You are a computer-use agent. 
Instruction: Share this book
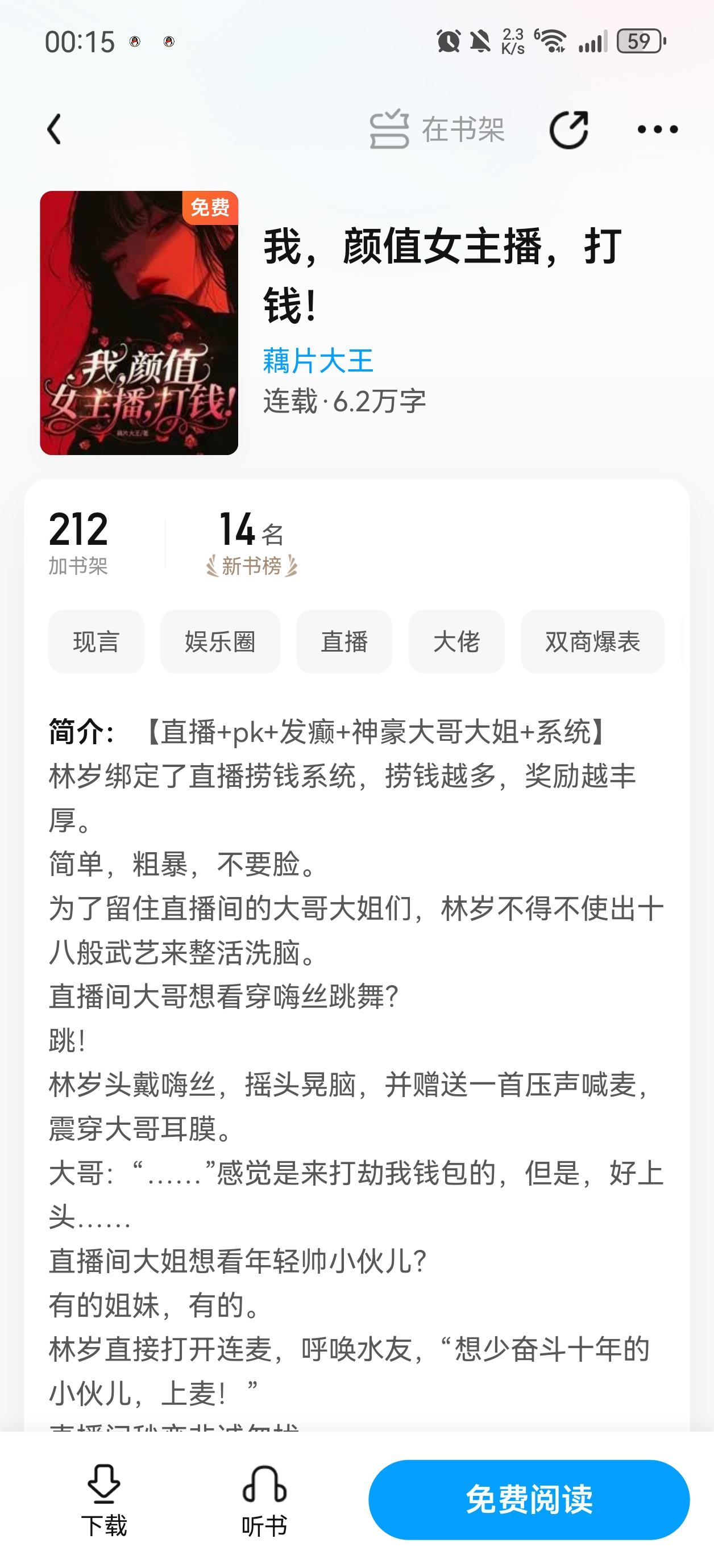coord(569,129)
